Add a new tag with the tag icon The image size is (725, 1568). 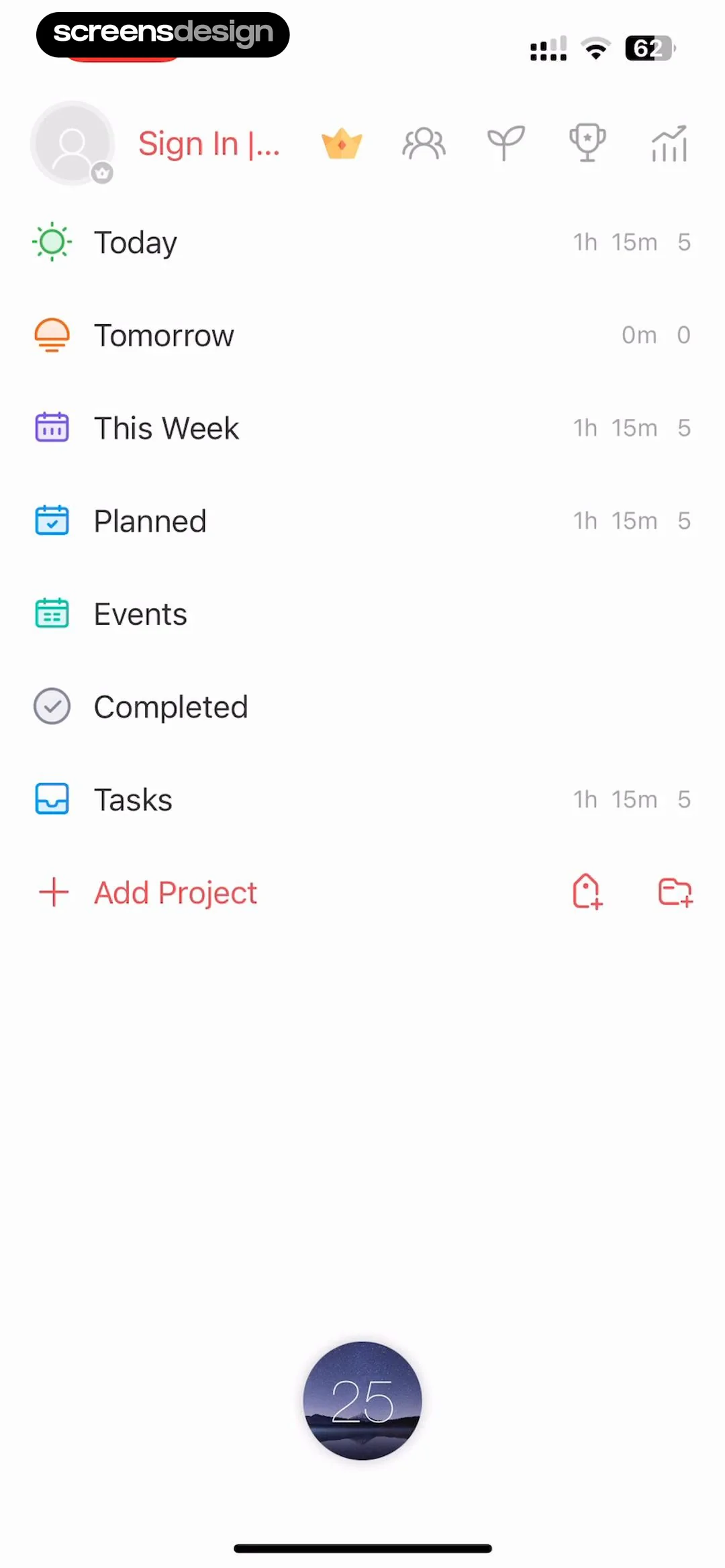(586, 892)
